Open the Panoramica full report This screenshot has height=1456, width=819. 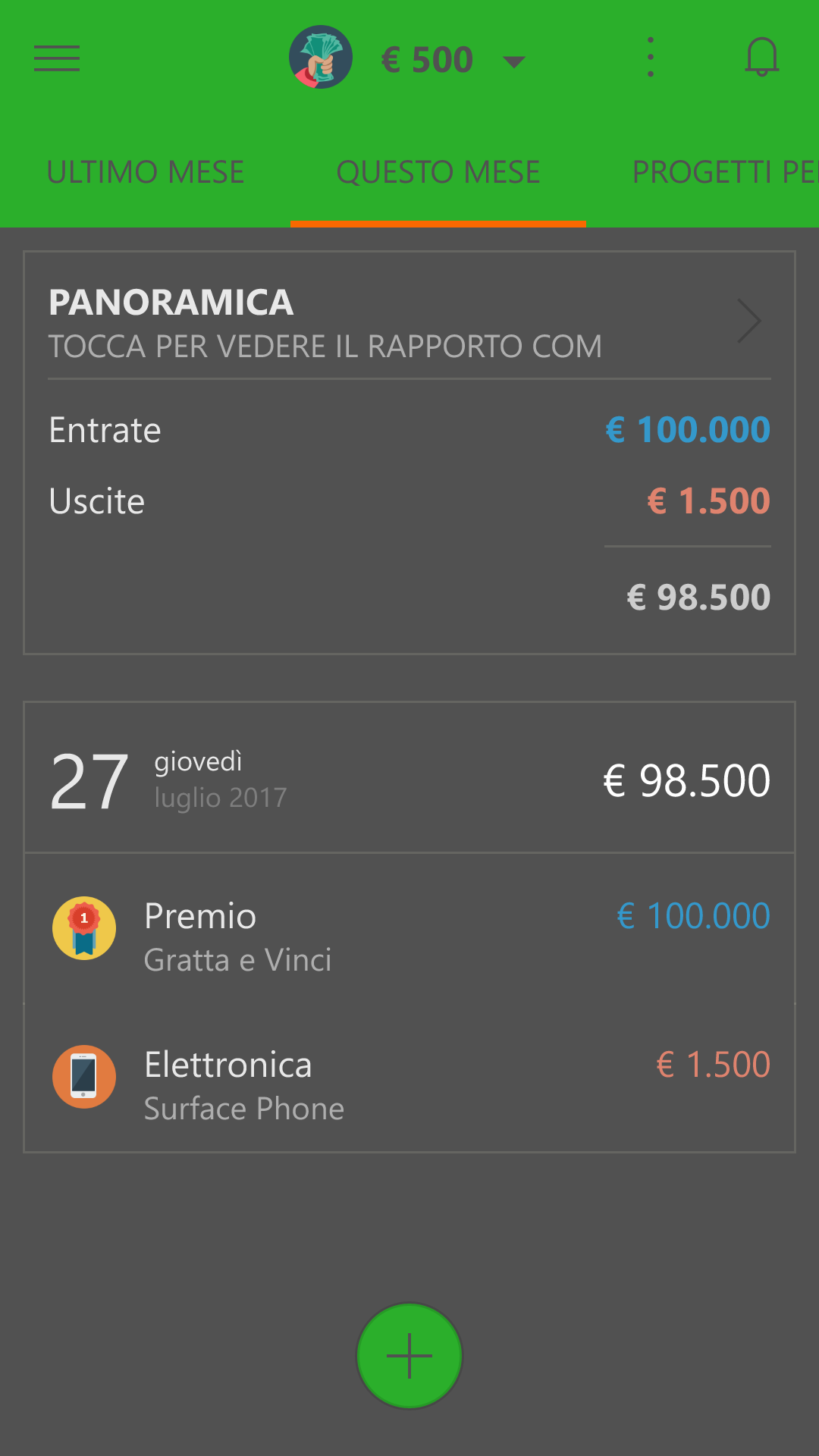click(409, 323)
